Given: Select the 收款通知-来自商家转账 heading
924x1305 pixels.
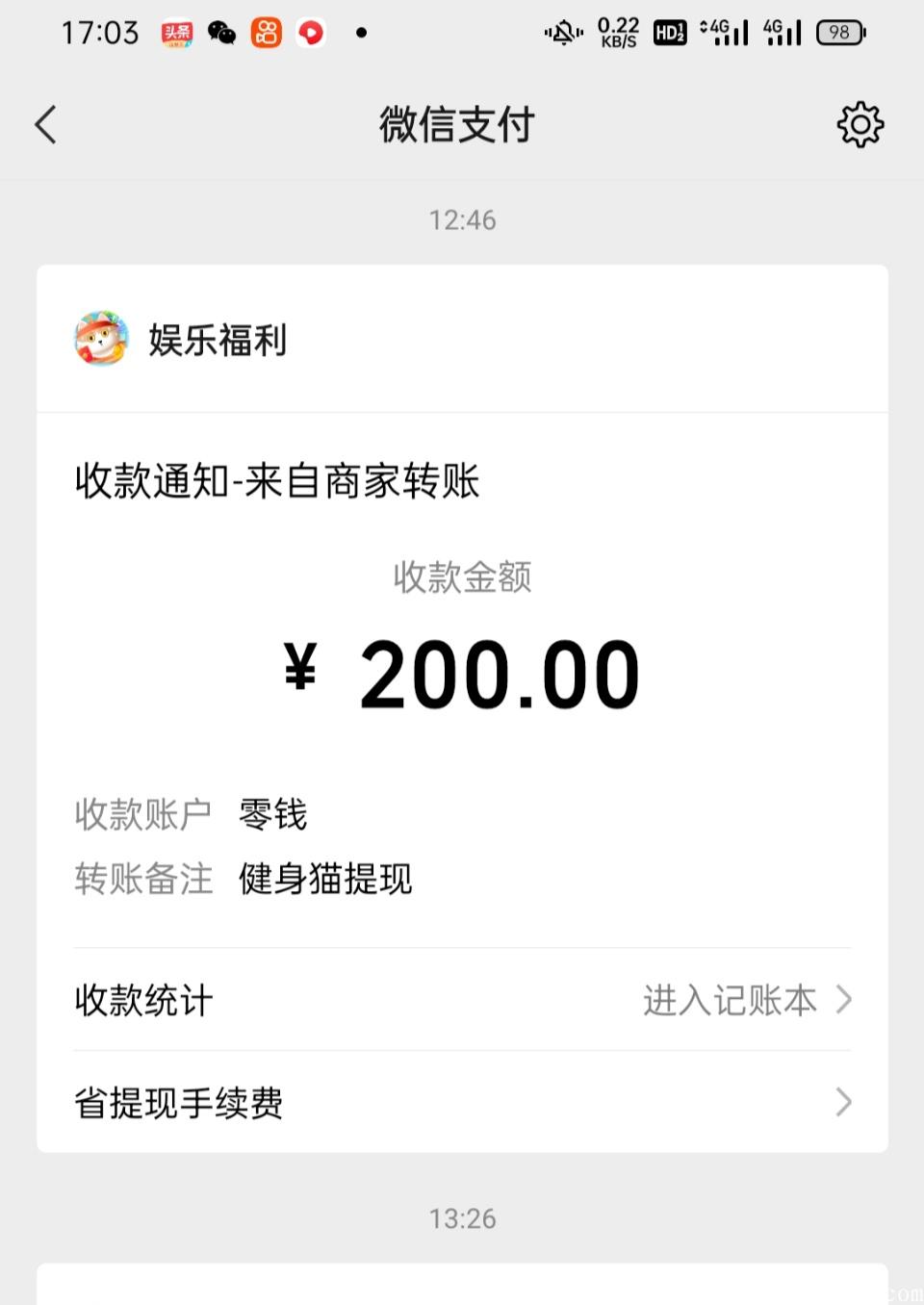Looking at the screenshot, I should pyautogui.click(x=277, y=481).
